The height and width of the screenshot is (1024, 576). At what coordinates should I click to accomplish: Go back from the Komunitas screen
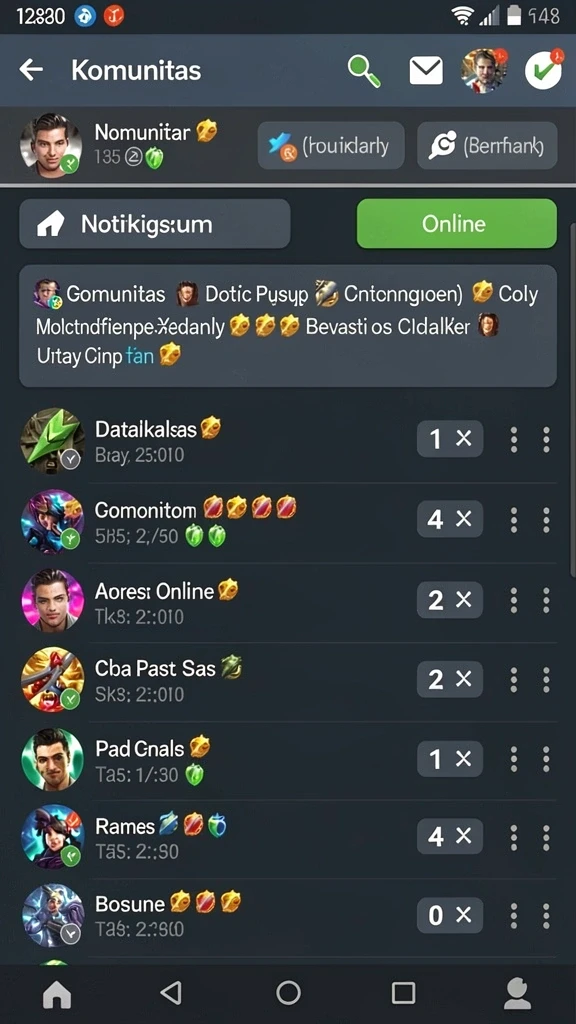coord(31,69)
